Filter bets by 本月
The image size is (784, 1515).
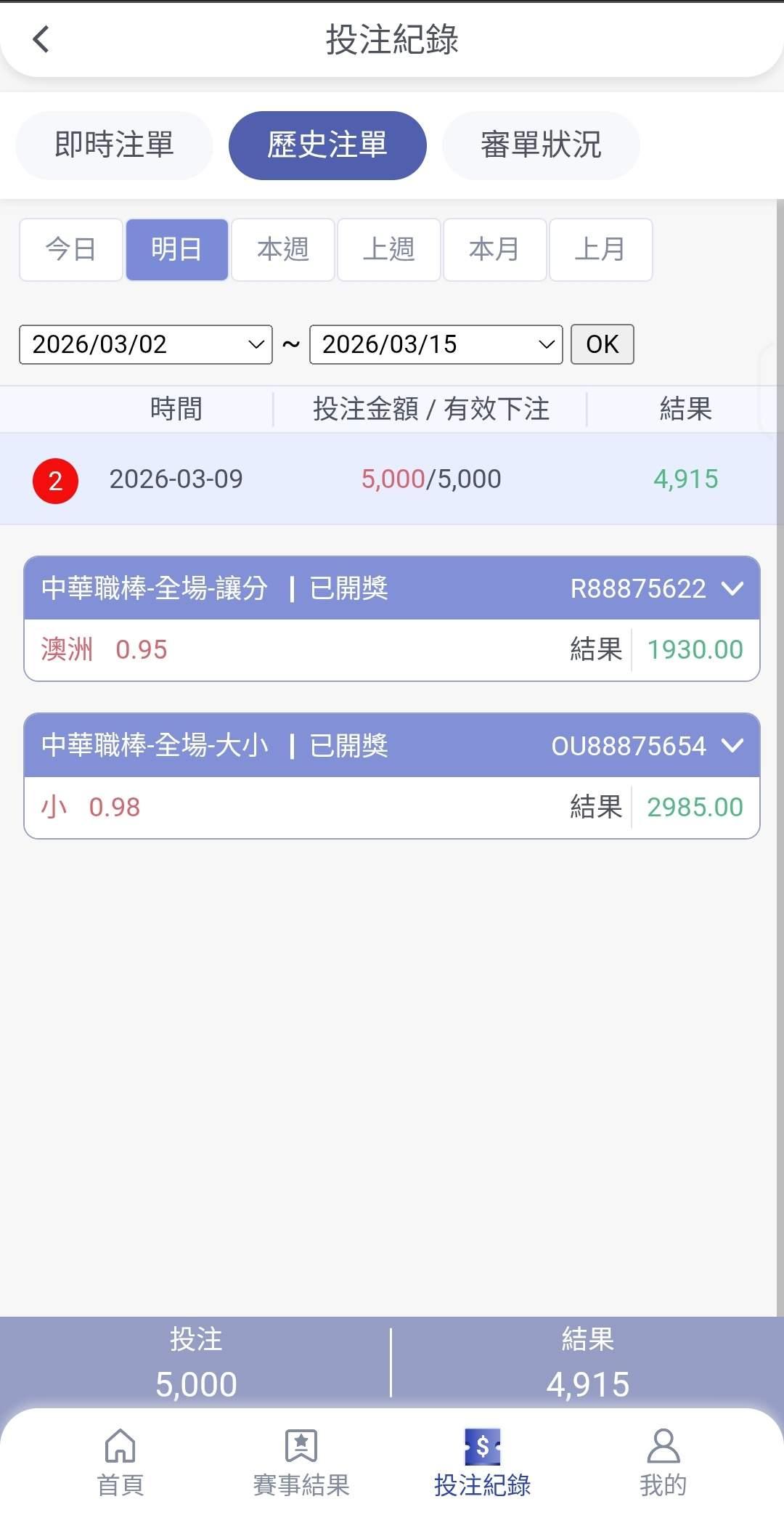(494, 249)
